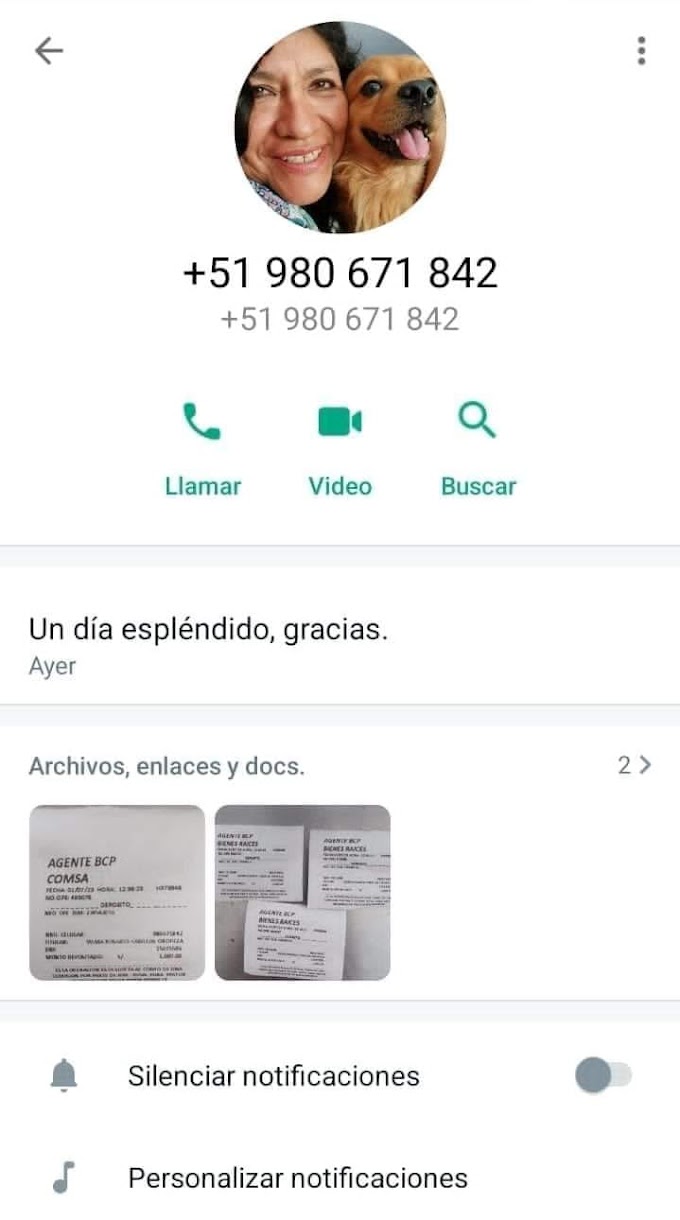Image resolution: width=680 pixels, height=1220 pixels.
Task: Start a video call with Video
Action: pyautogui.click(x=339, y=446)
